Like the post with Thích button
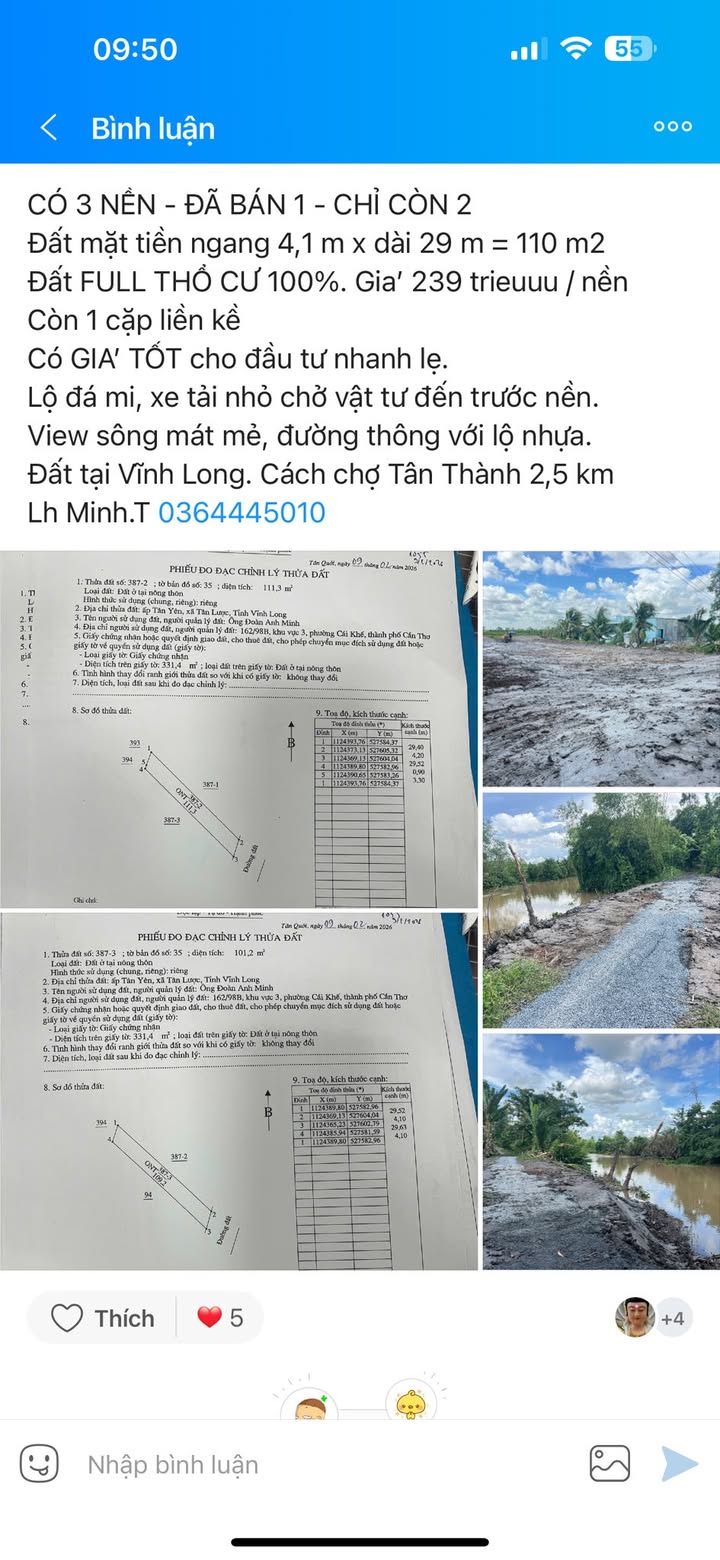The height and width of the screenshot is (1560, 720). tap(102, 1318)
